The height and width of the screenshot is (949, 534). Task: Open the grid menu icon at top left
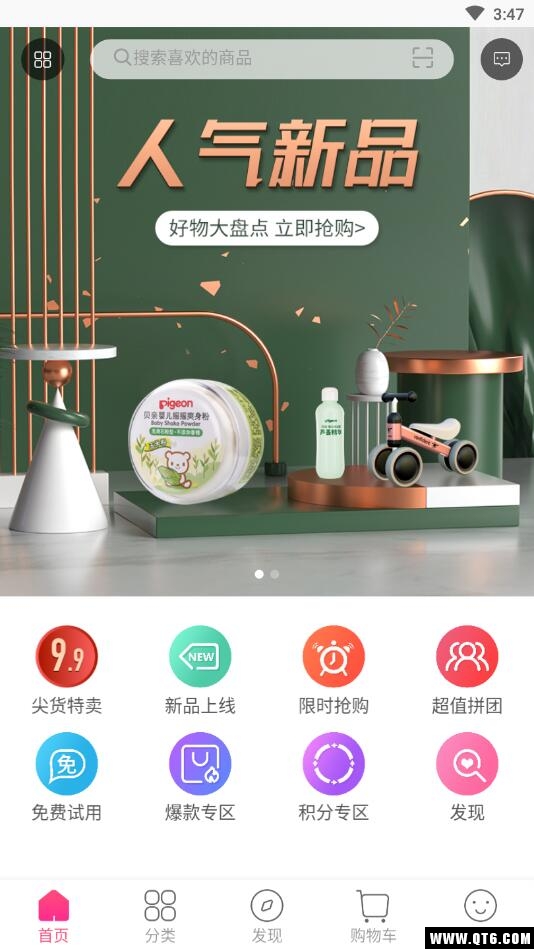[x=42, y=59]
